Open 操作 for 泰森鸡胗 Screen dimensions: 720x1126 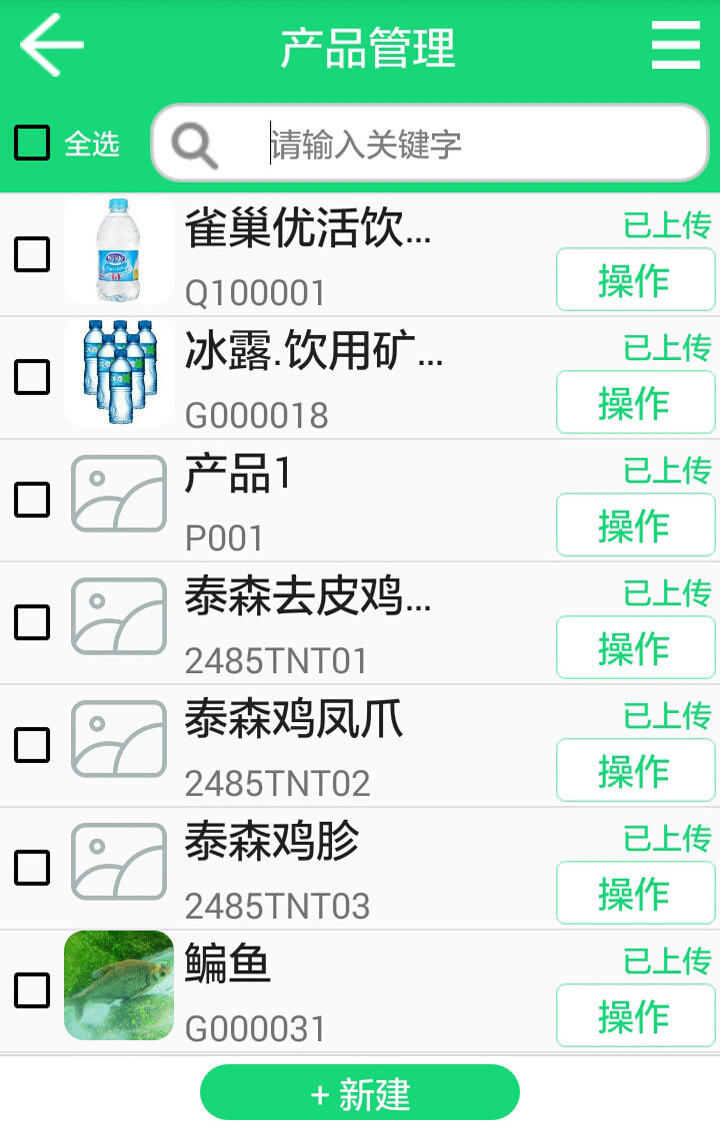coord(635,893)
